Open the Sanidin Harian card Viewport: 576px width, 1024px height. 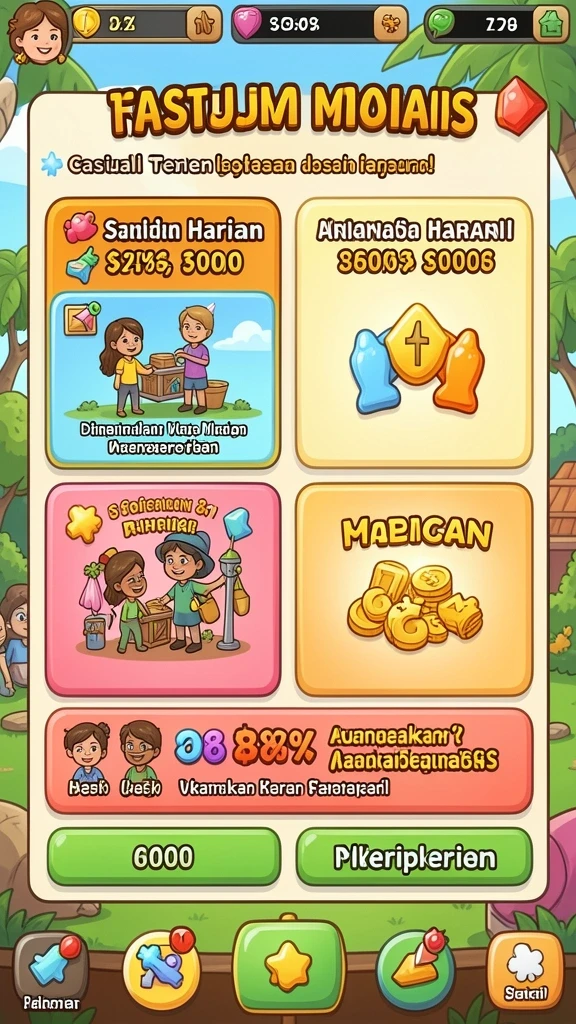(x=163, y=332)
